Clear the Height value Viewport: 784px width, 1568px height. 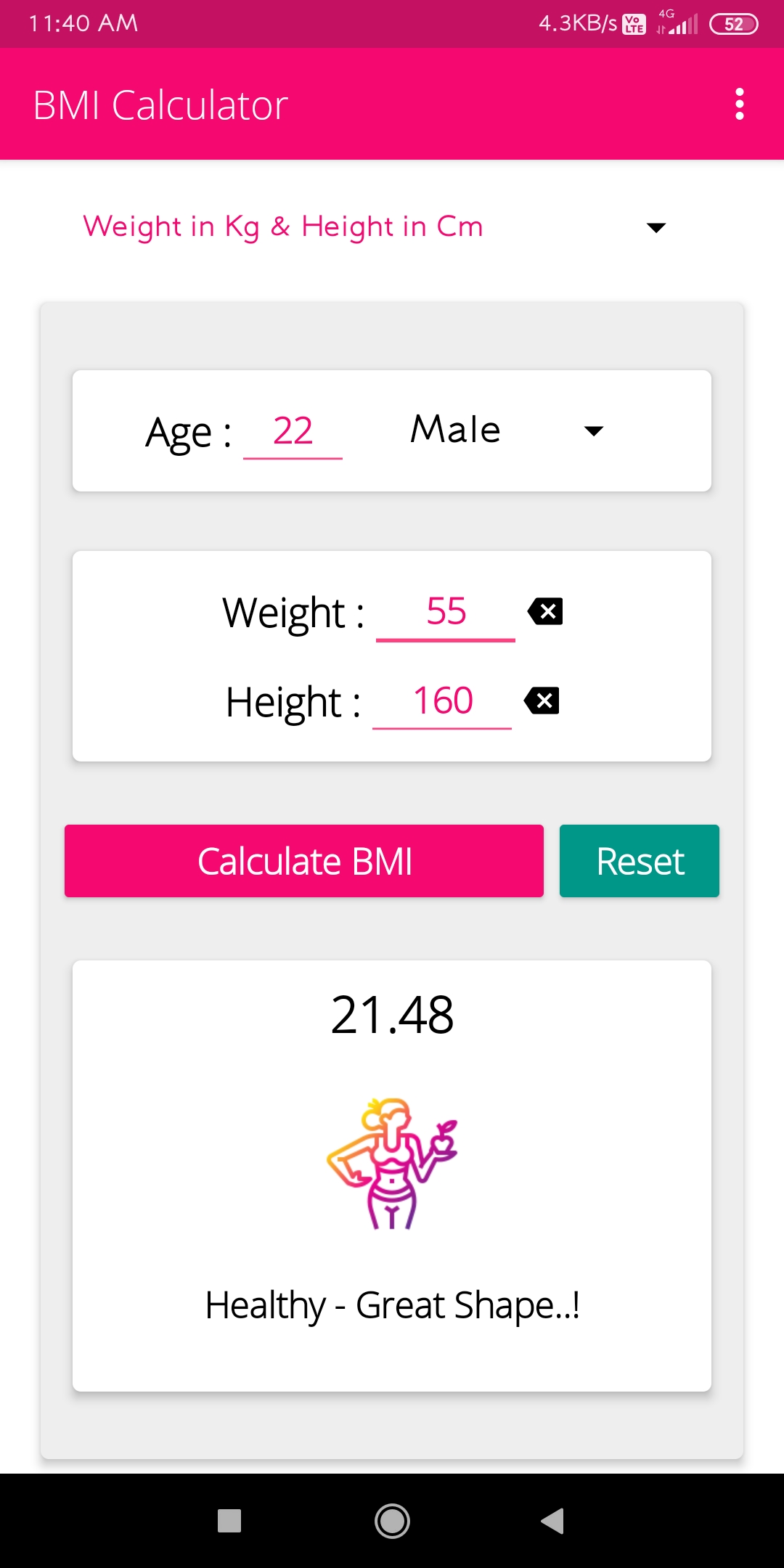(x=542, y=701)
